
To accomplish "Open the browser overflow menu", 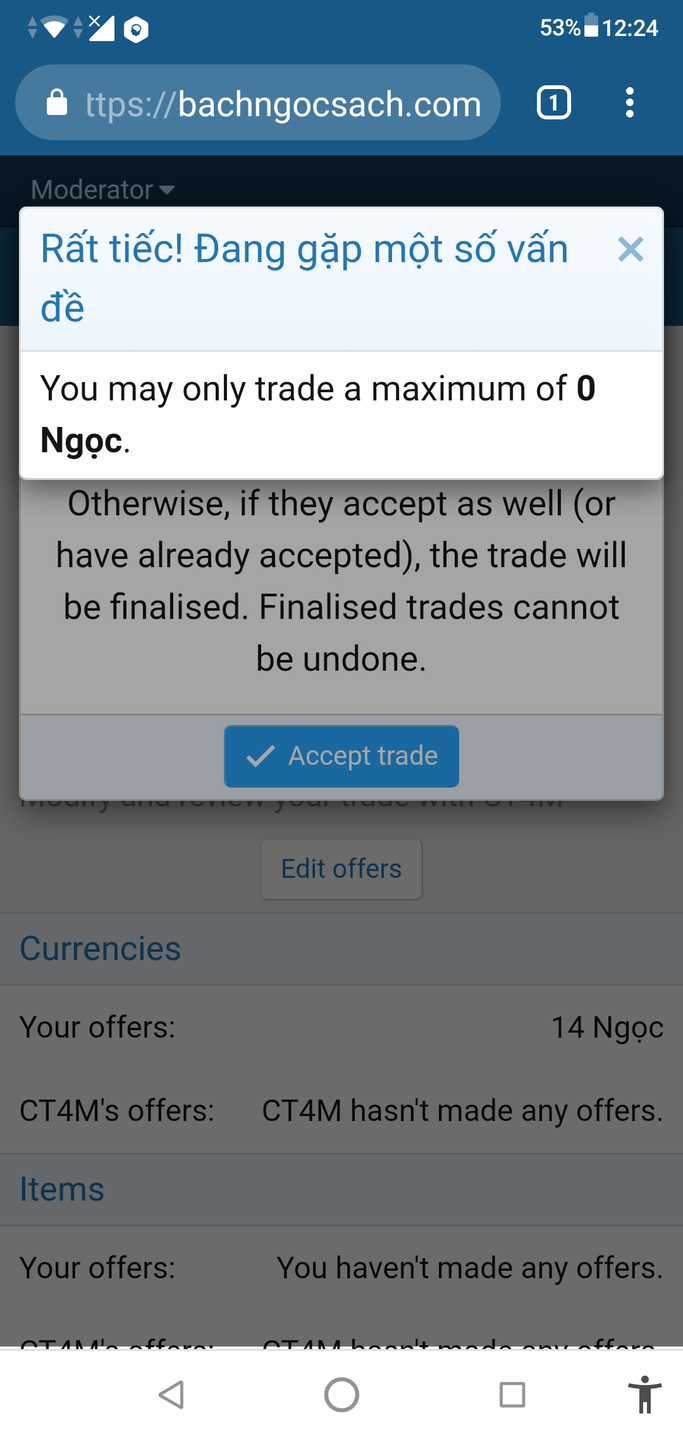I will (x=629, y=103).
